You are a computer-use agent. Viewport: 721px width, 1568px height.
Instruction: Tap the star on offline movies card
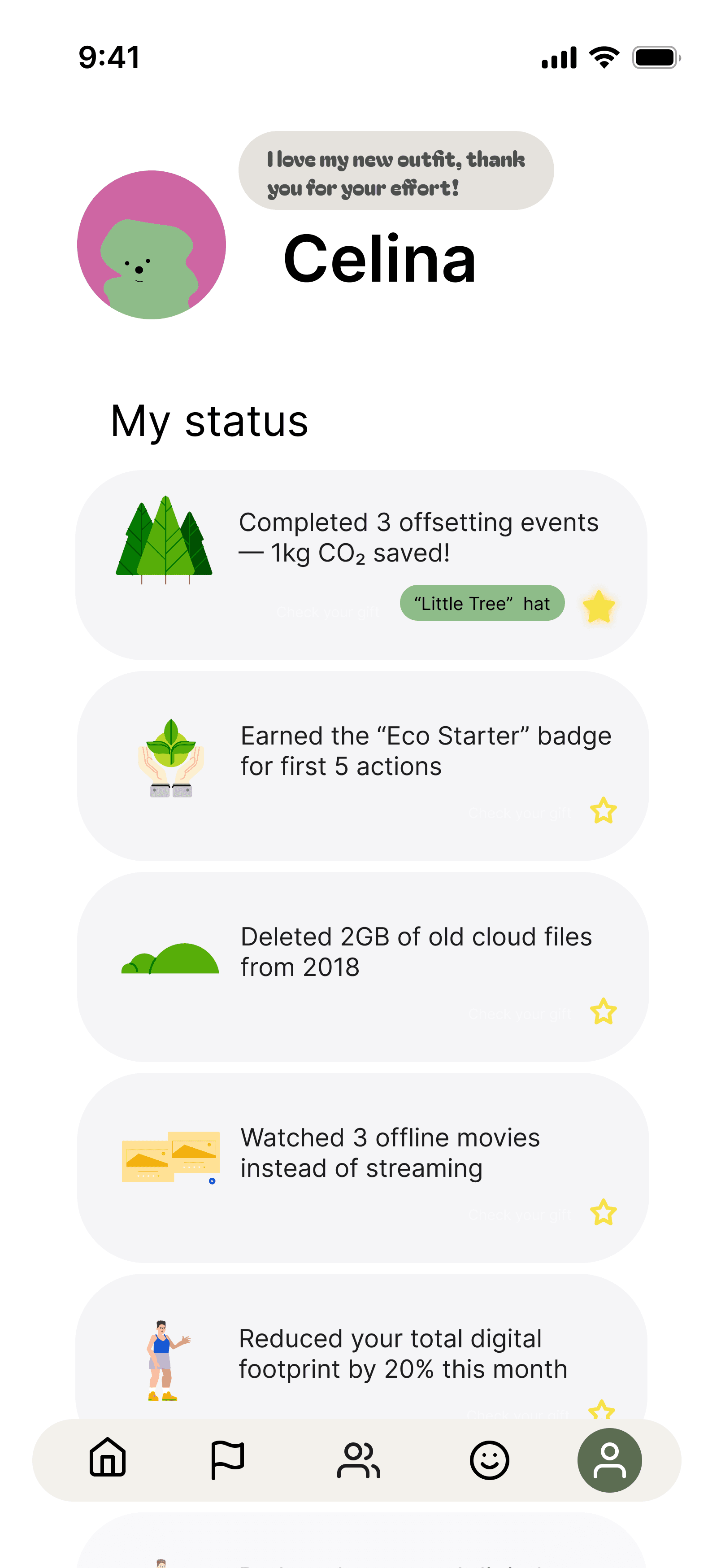tap(603, 1212)
